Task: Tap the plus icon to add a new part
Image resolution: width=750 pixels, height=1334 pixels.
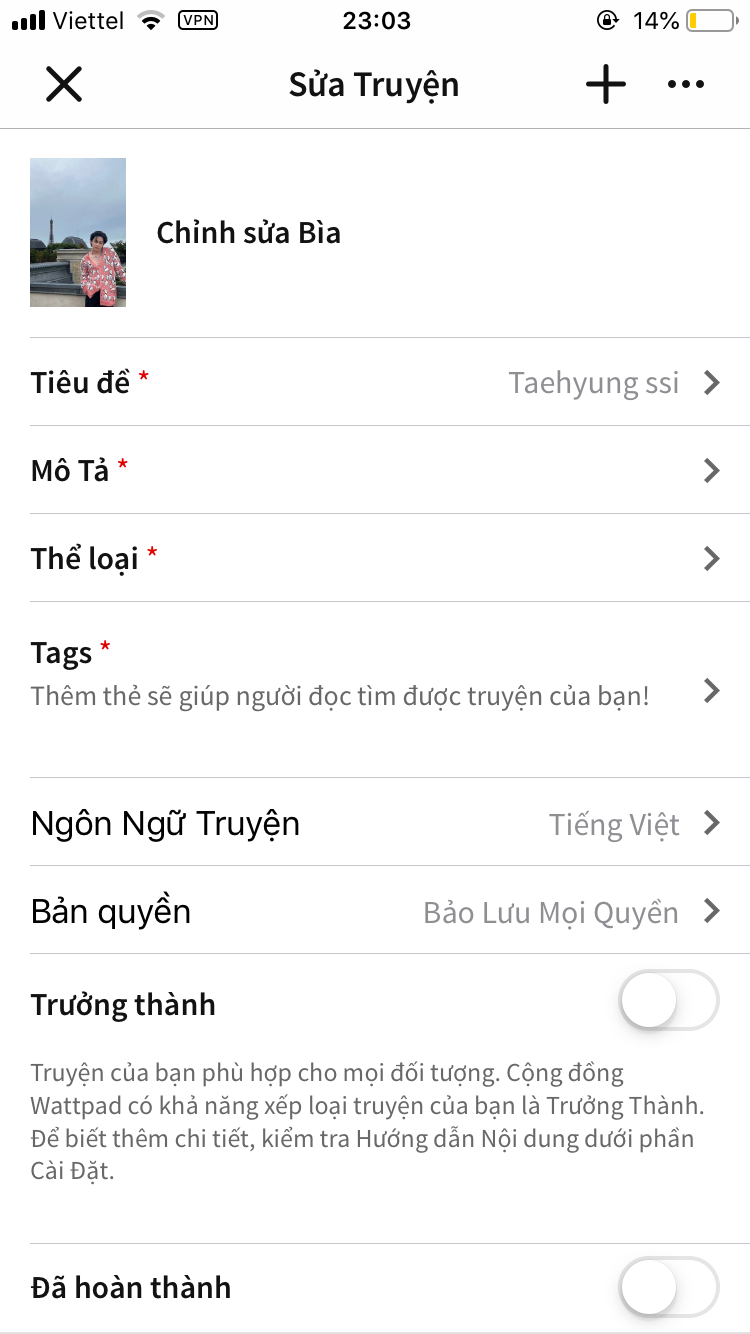Action: [606, 85]
